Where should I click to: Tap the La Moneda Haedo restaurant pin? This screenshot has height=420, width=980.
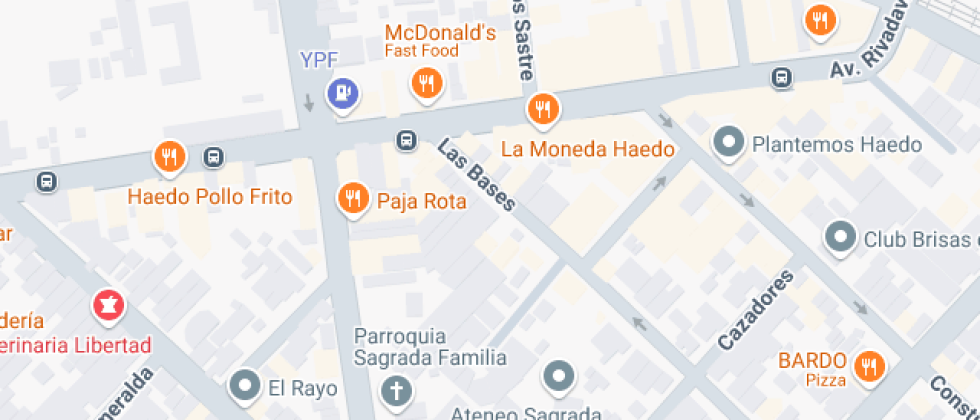tap(542, 109)
